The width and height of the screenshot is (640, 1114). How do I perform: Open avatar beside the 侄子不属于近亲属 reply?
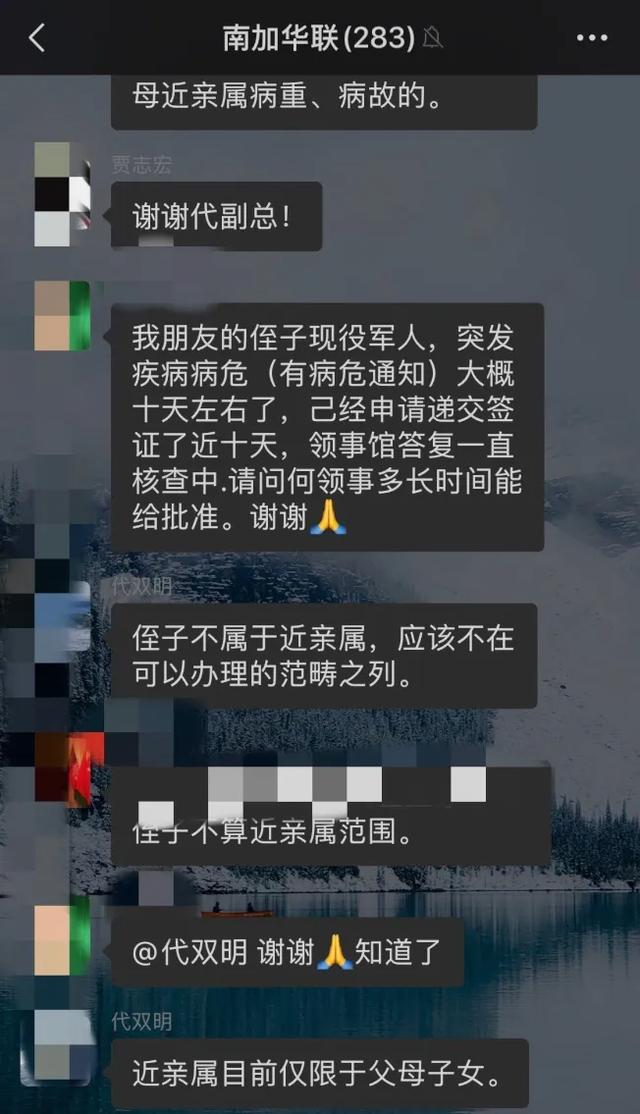coord(62,628)
